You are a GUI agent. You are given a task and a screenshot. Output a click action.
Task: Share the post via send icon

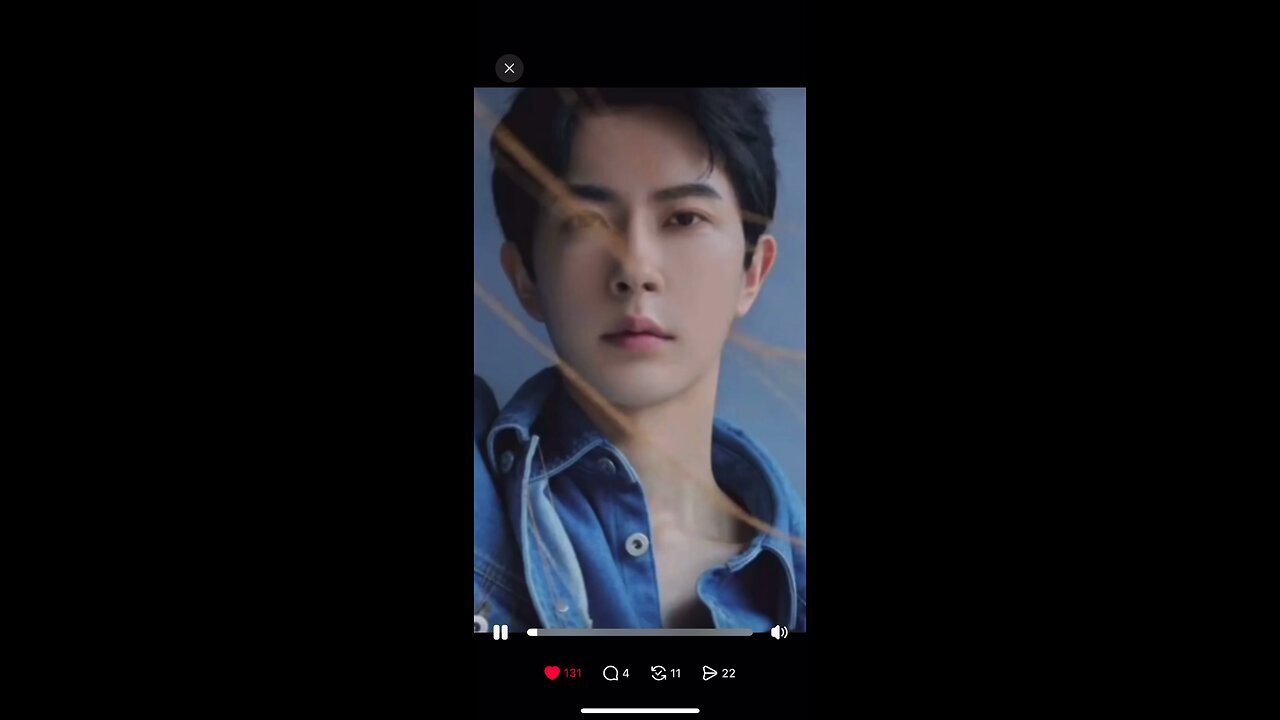click(710, 673)
